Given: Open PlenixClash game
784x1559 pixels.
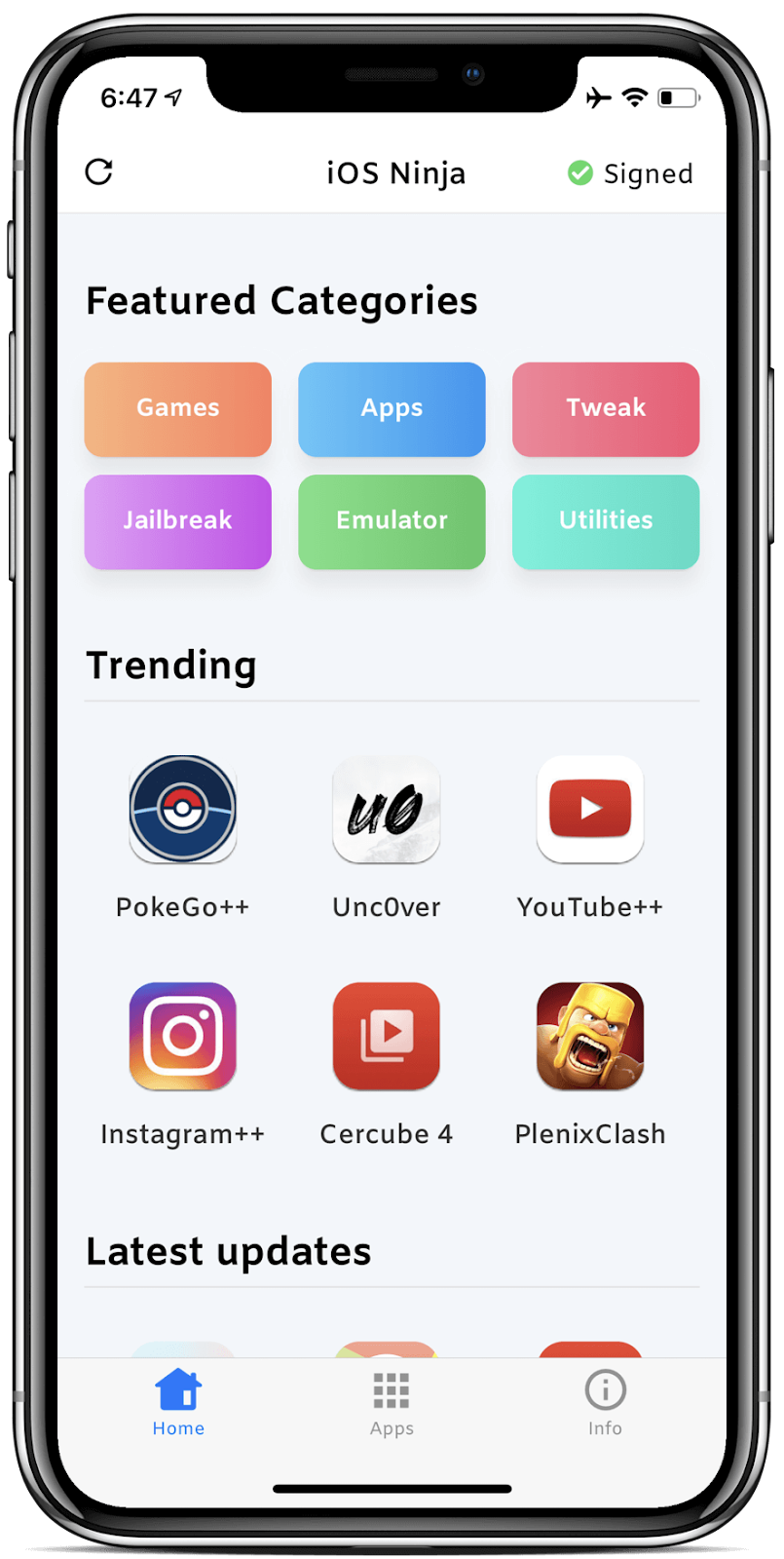Looking at the screenshot, I should [x=590, y=1037].
